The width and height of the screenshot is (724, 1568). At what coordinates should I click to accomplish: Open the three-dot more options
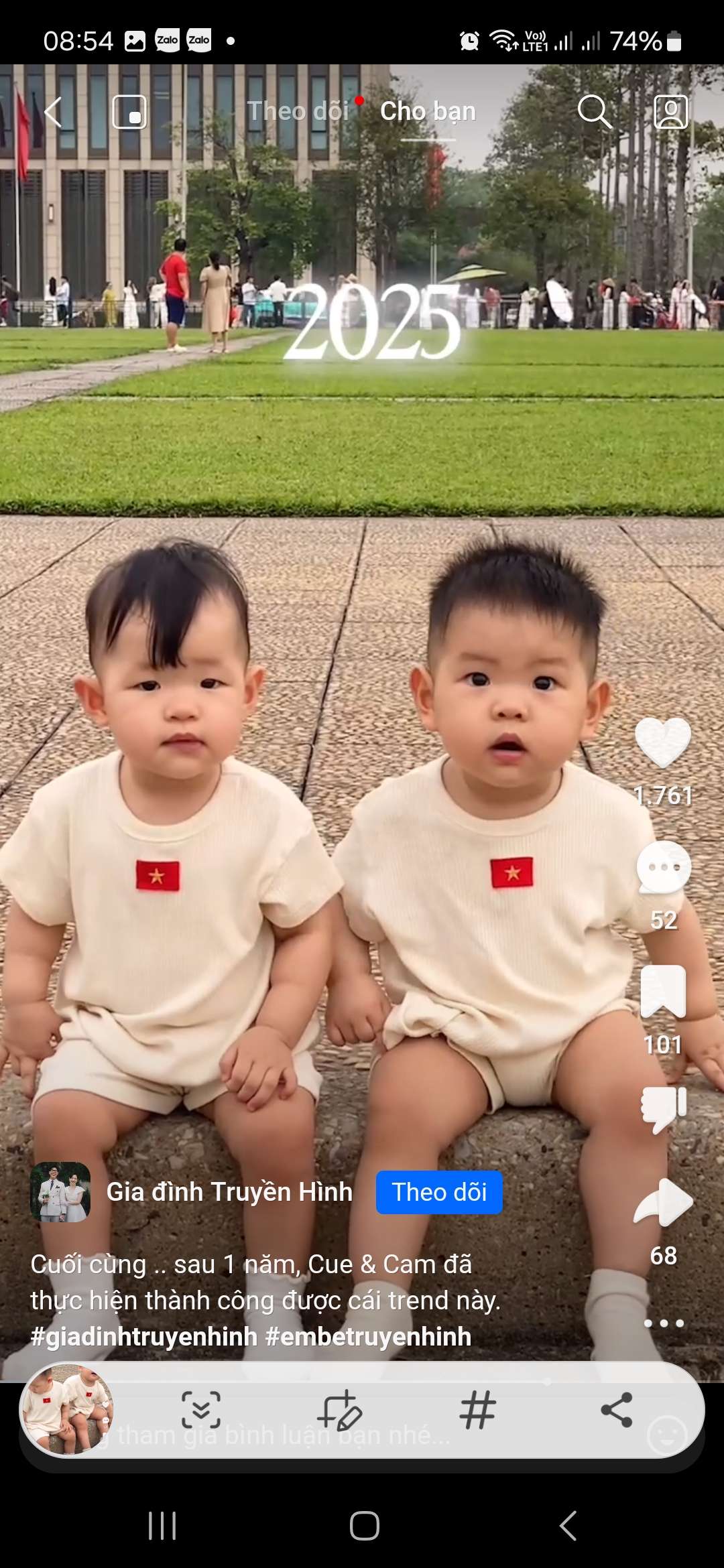click(663, 1323)
